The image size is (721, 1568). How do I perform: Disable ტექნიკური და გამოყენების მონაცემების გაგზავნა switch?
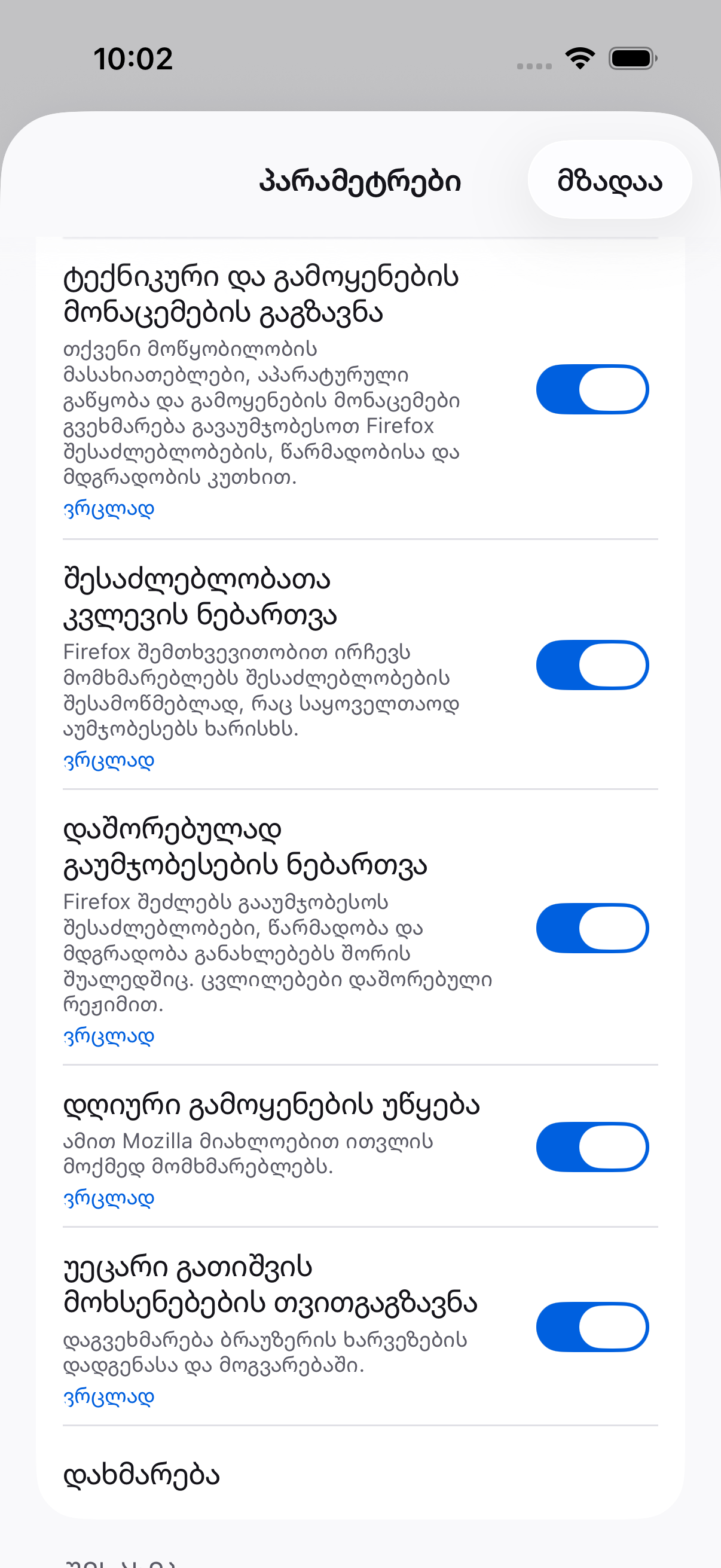pyautogui.click(x=592, y=389)
